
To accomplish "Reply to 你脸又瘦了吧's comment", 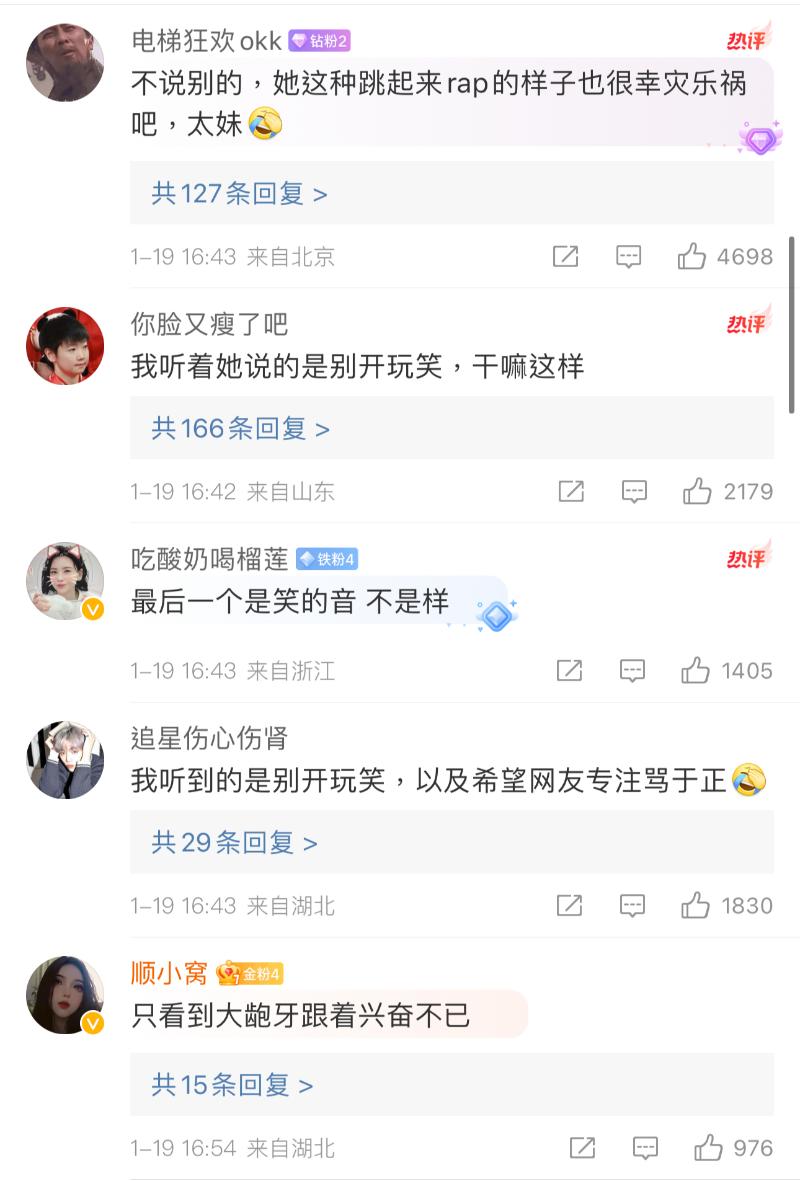I will [634, 491].
